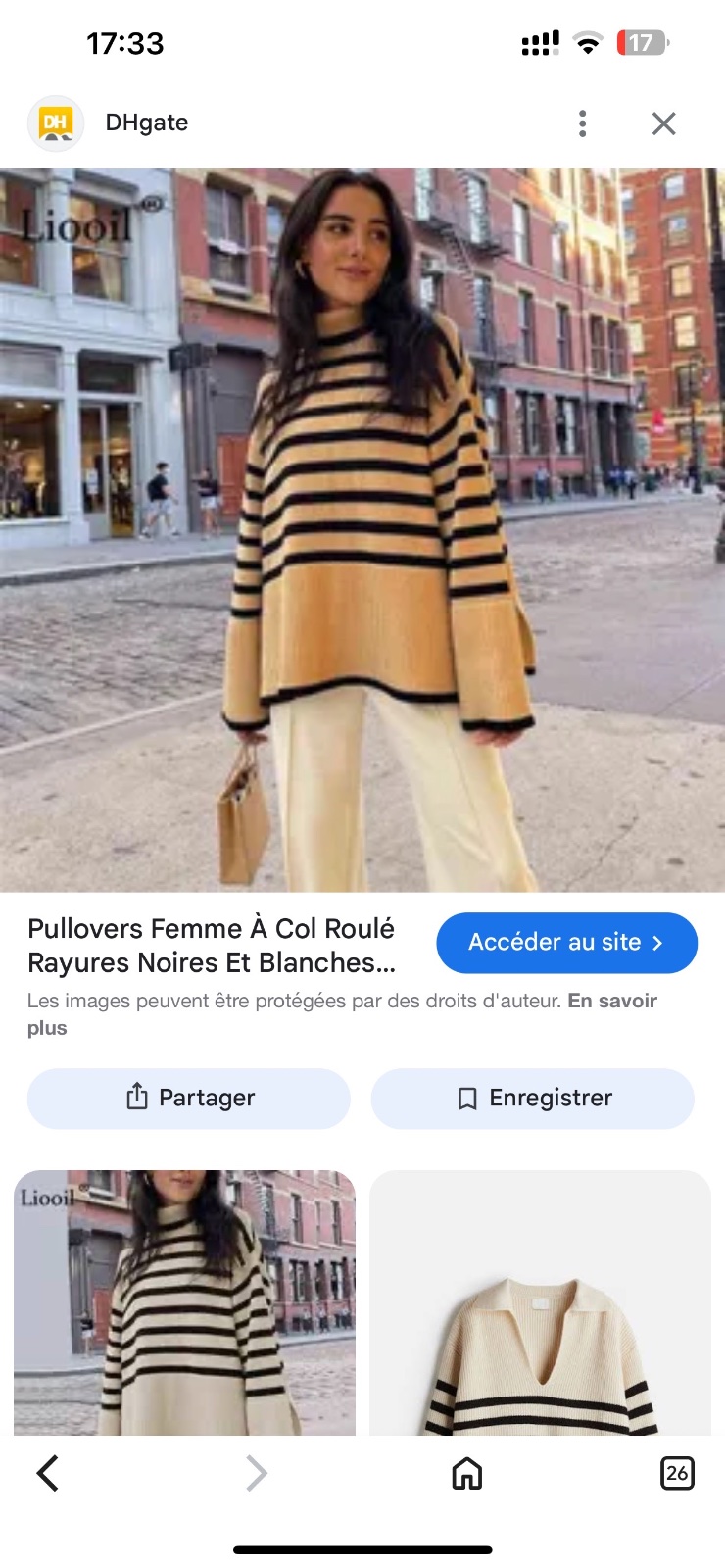Open the Liooil striped sweater related image

(184, 1302)
